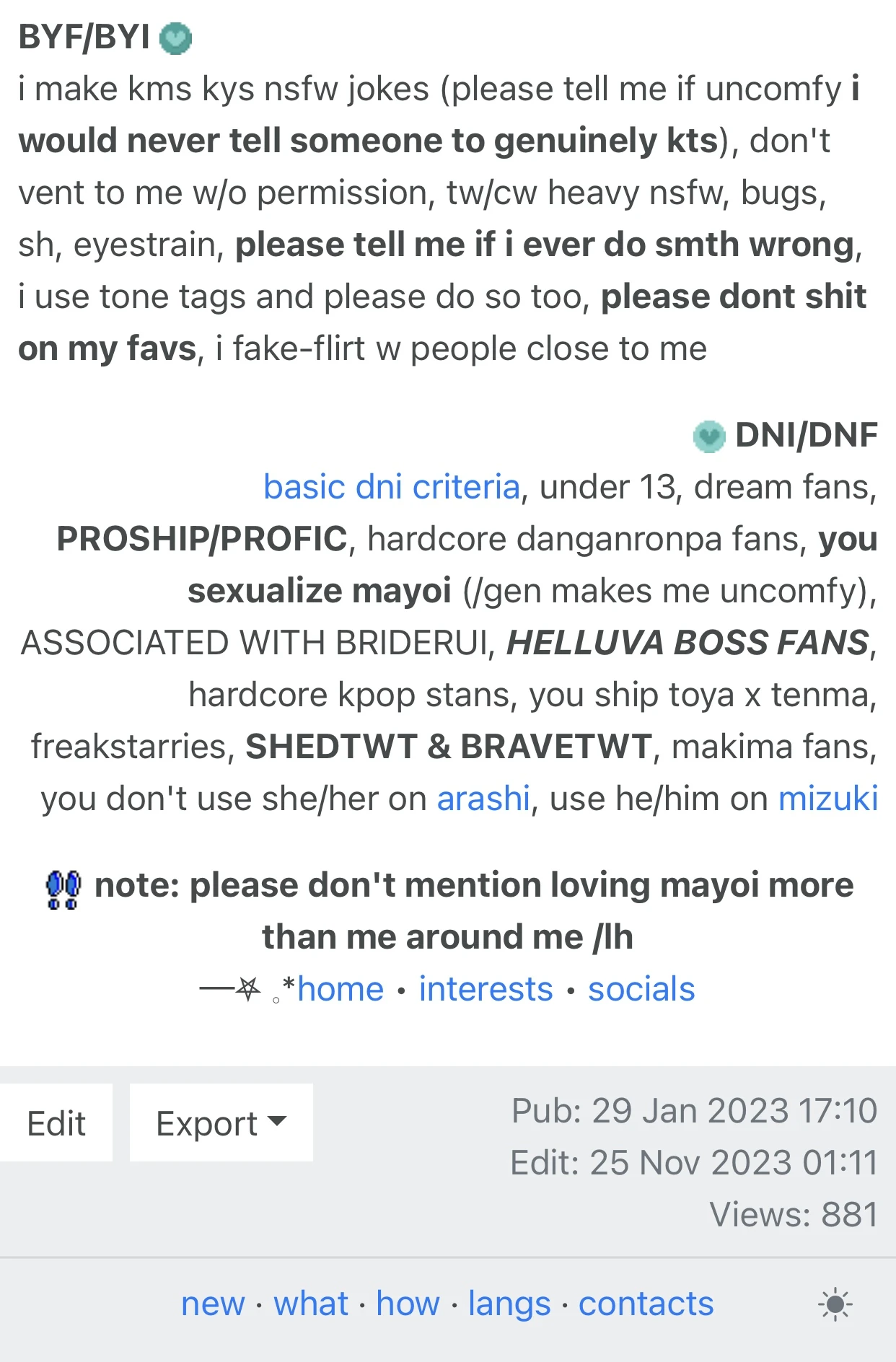Open the socials page link

[x=641, y=989]
